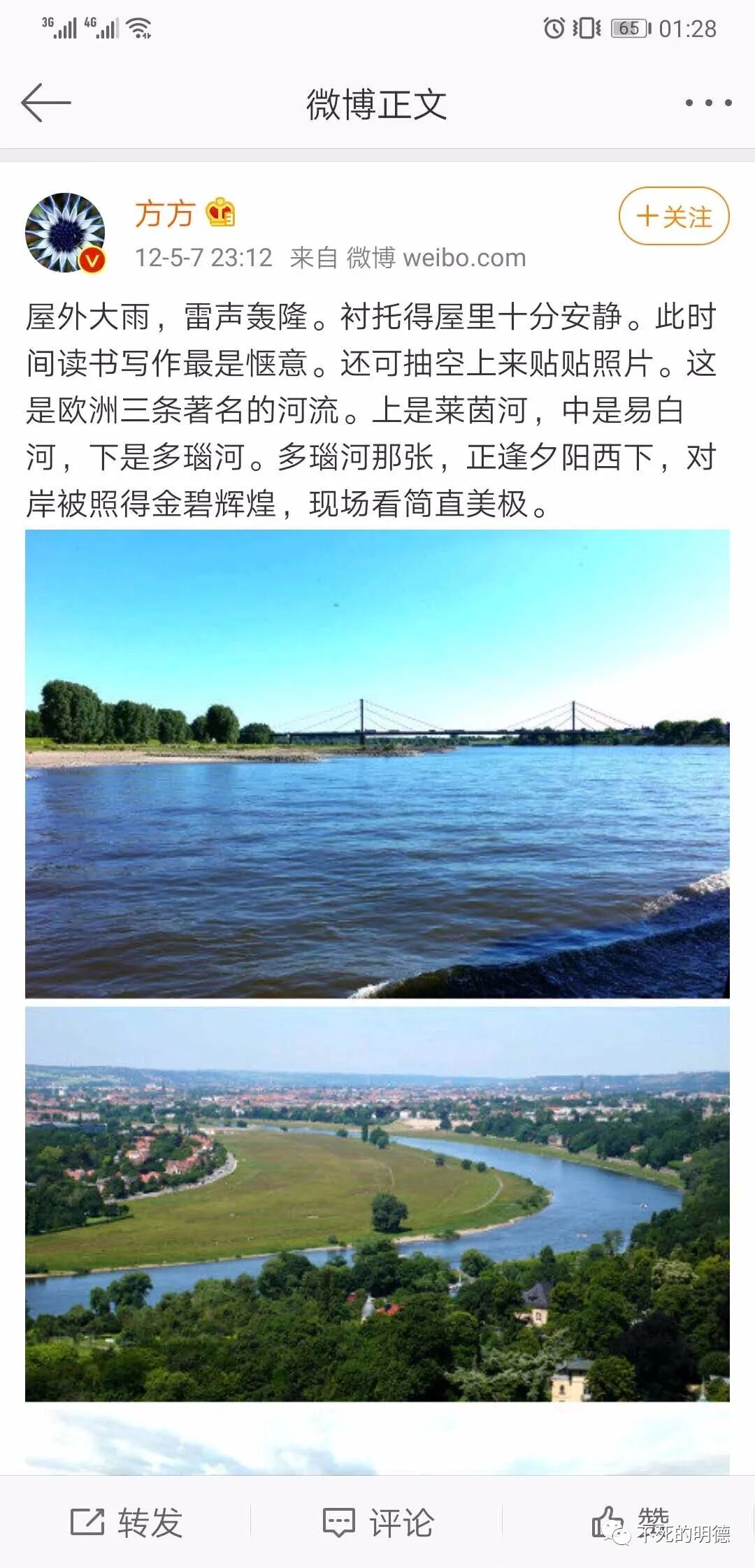
Task: Like this post with the thumbs-up
Action: (629, 1523)
